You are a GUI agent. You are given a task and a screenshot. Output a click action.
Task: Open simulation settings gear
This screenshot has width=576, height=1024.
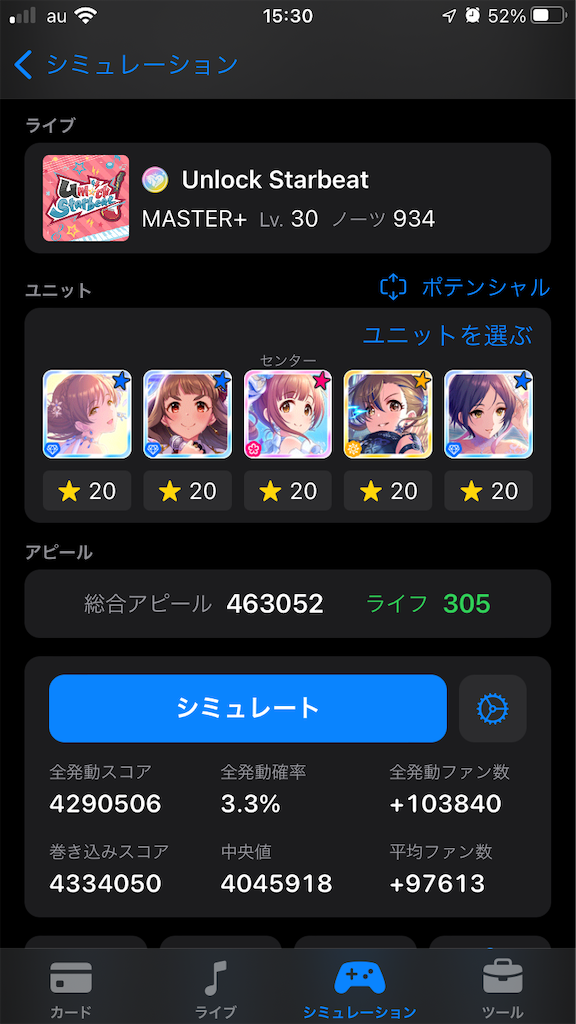point(492,709)
